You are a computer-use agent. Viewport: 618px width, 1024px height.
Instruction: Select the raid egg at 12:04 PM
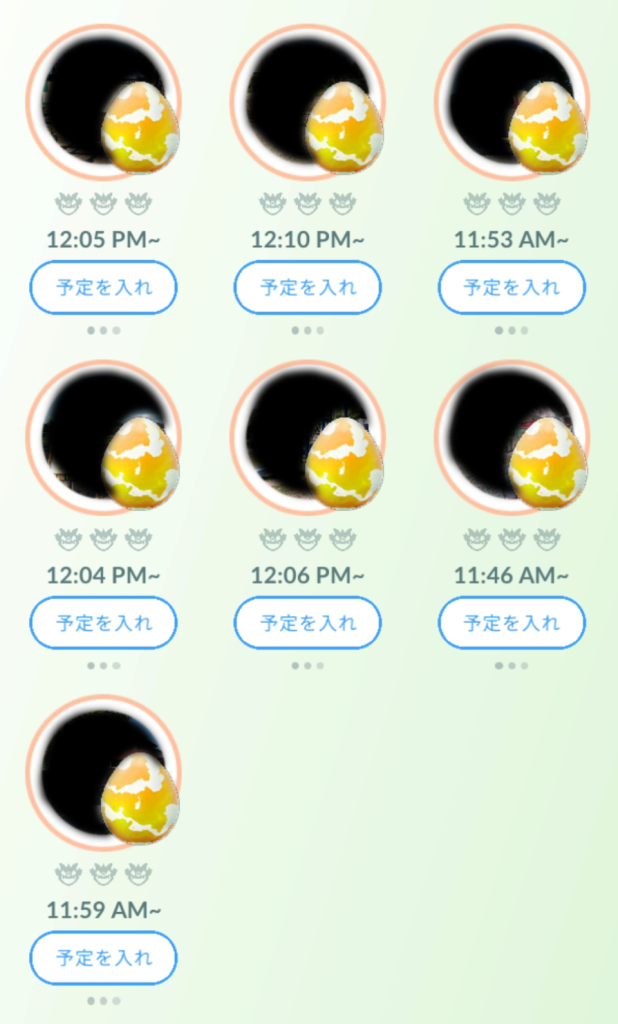[x=103, y=438]
